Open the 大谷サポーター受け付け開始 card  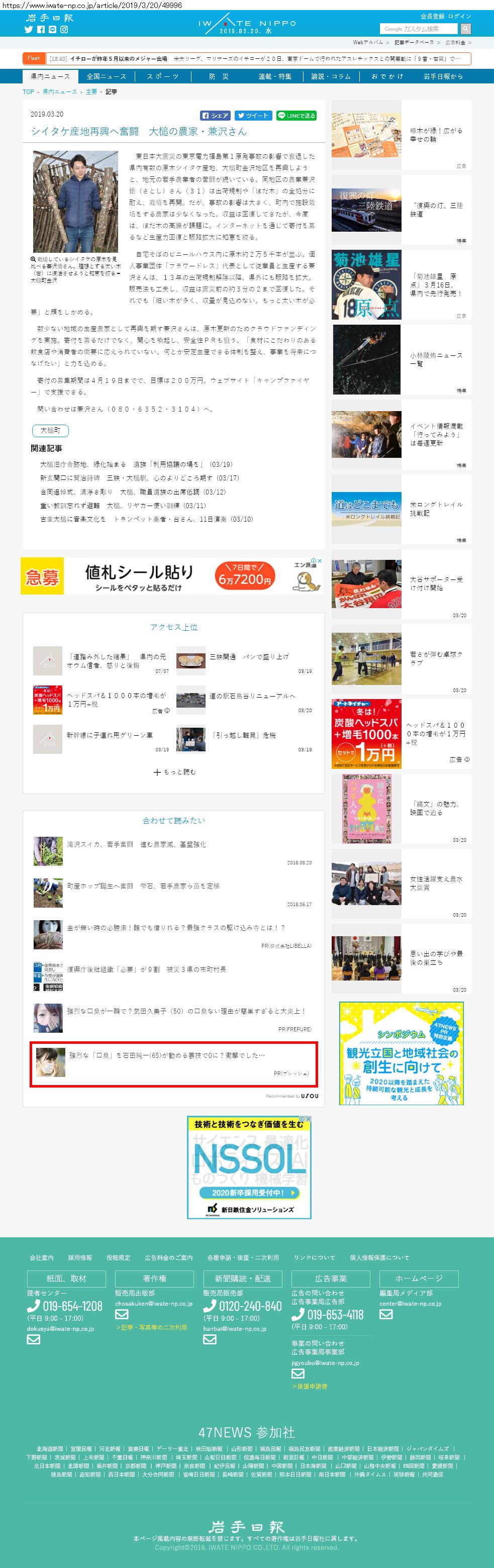(436, 584)
